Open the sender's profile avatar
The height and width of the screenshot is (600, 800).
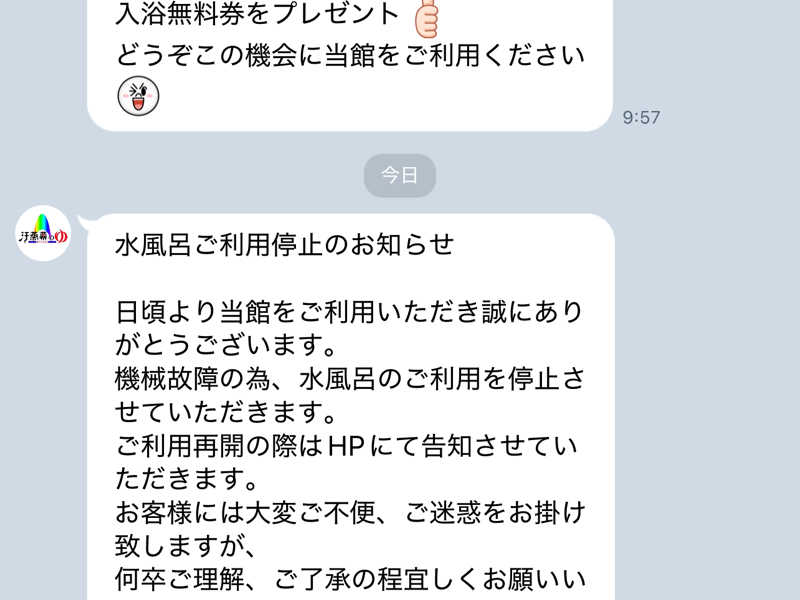point(44,234)
